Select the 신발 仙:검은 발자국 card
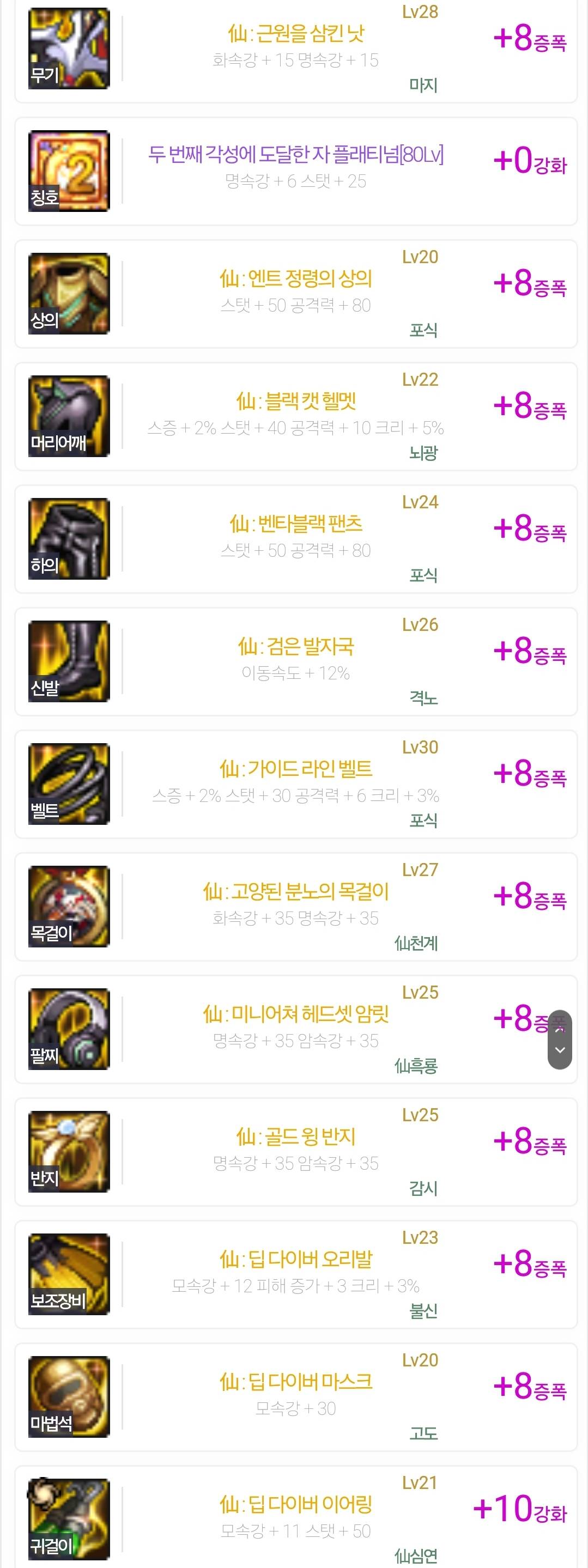The width and height of the screenshot is (588, 1568). 296,661
